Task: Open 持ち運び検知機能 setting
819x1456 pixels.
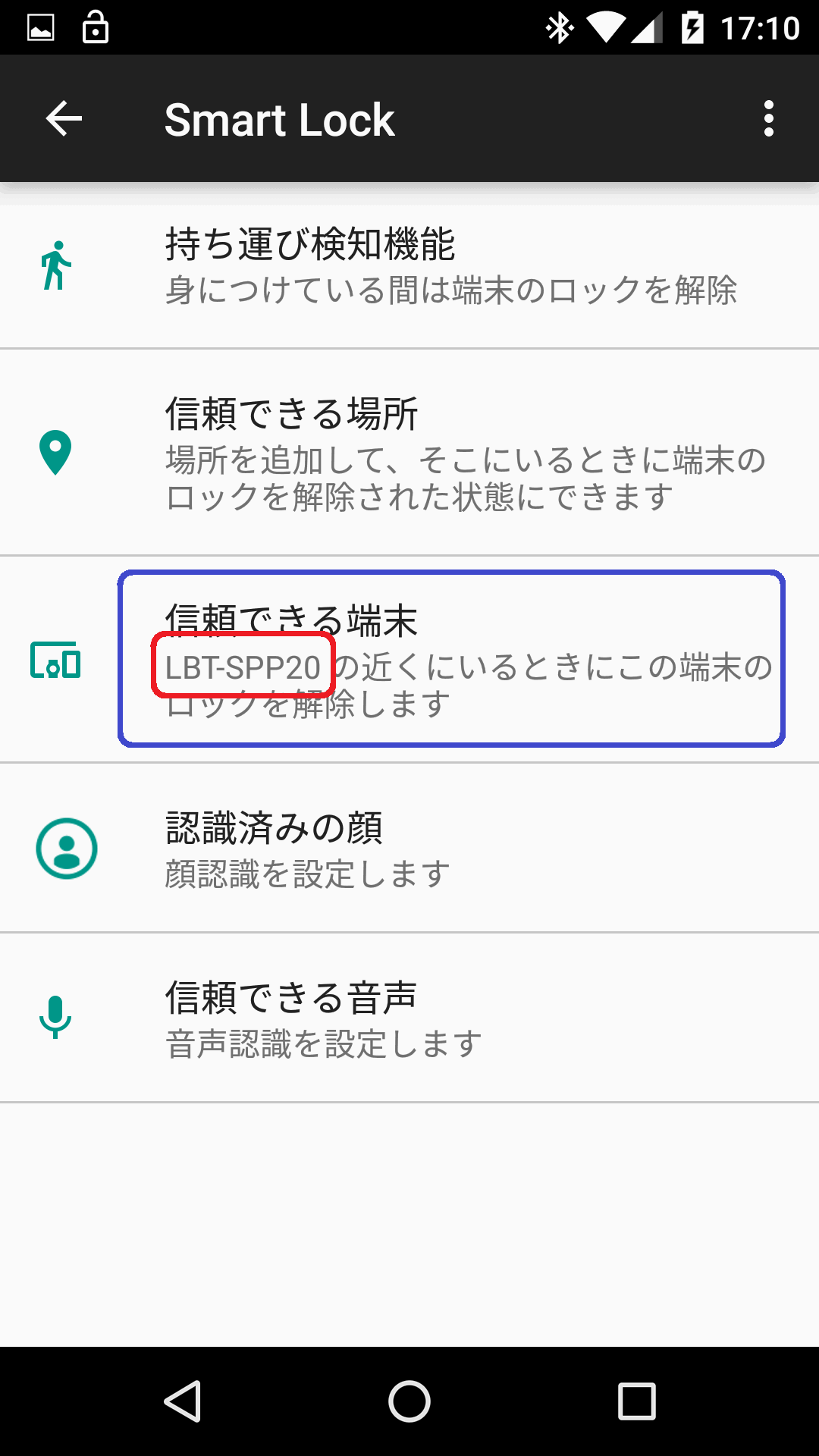Action: 409,266
